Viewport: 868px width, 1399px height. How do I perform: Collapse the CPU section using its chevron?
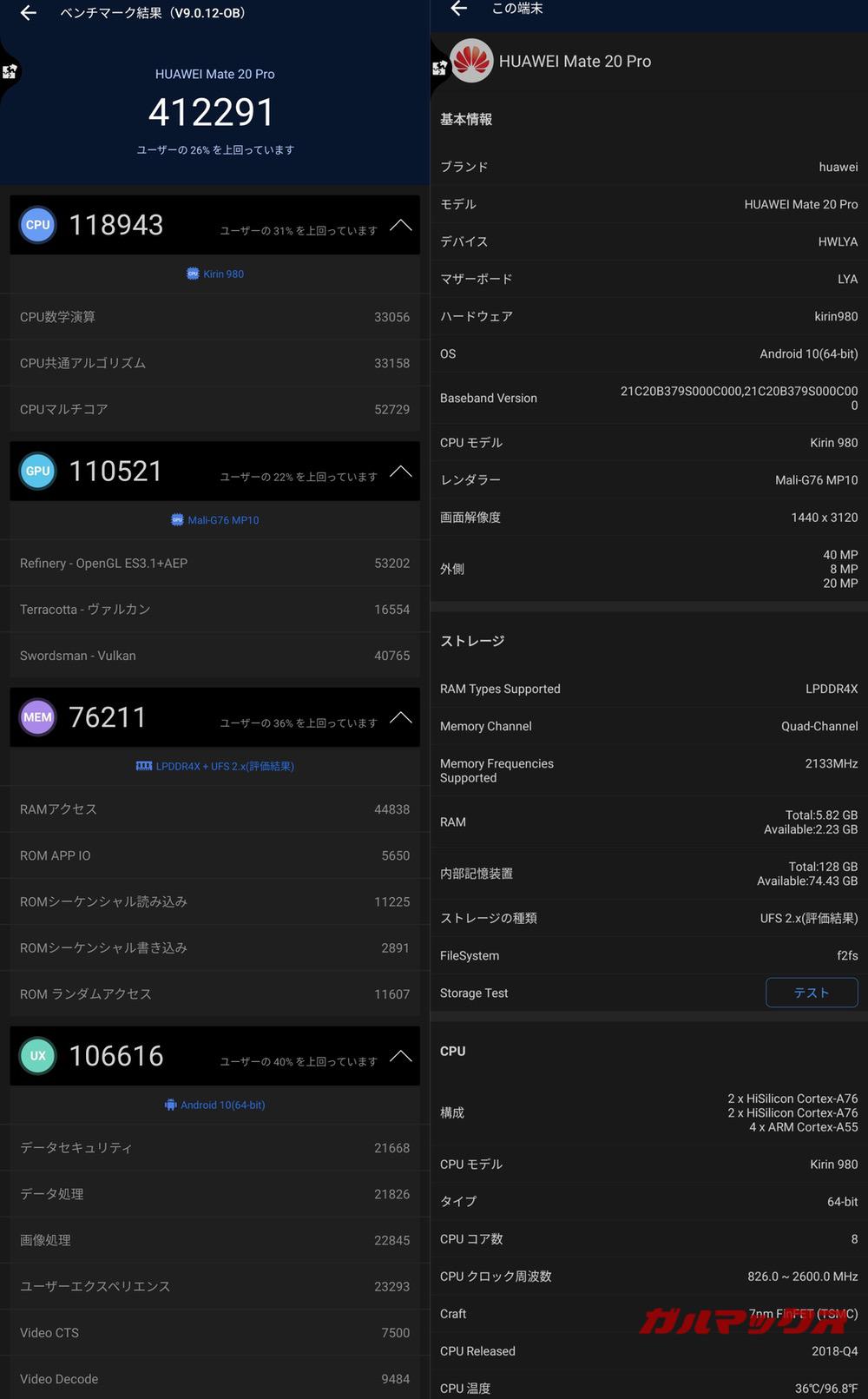pos(400,224)
